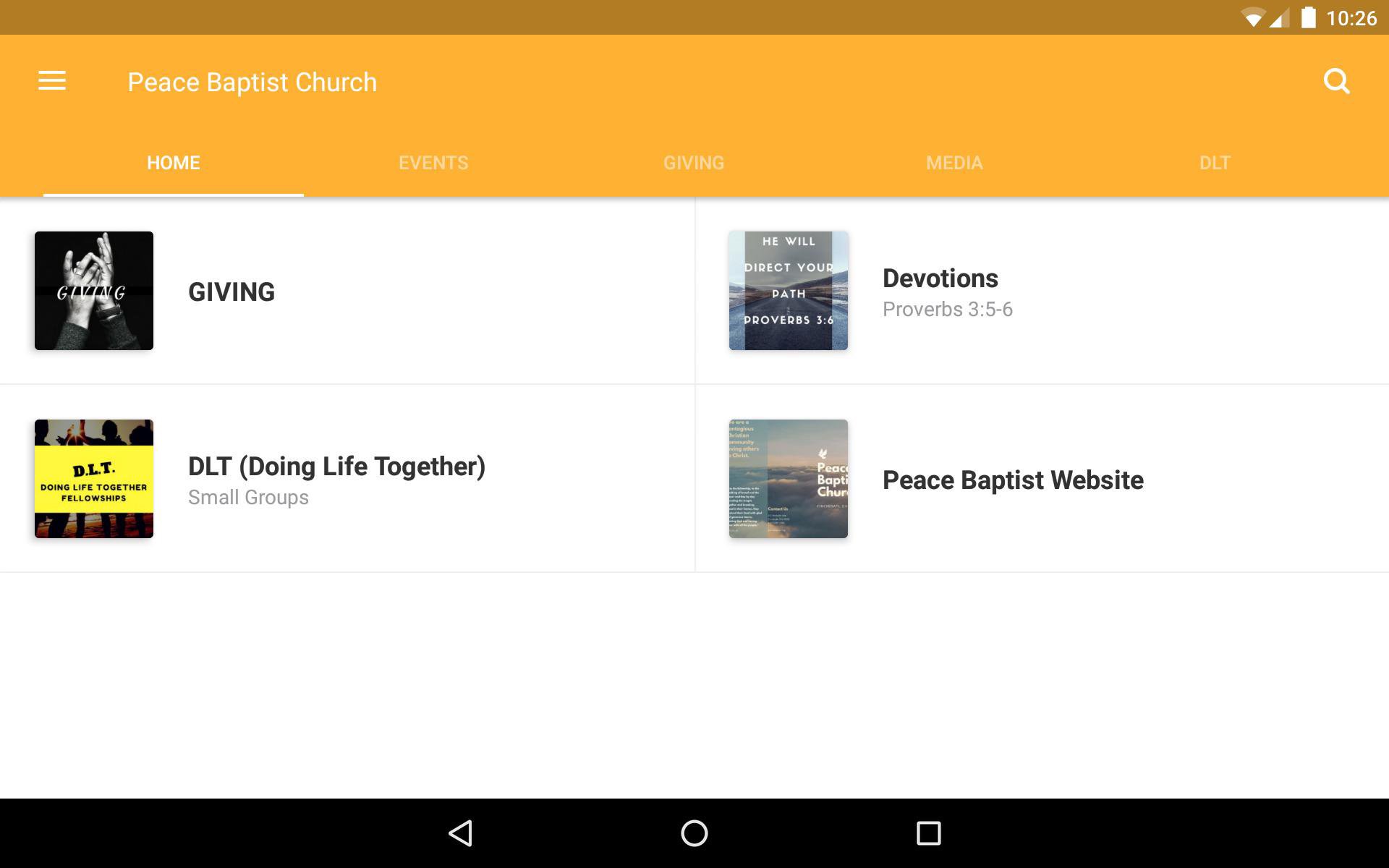Go to the device home screen
The height and width of the screenshot is (868, 1389).
[694, 833]
